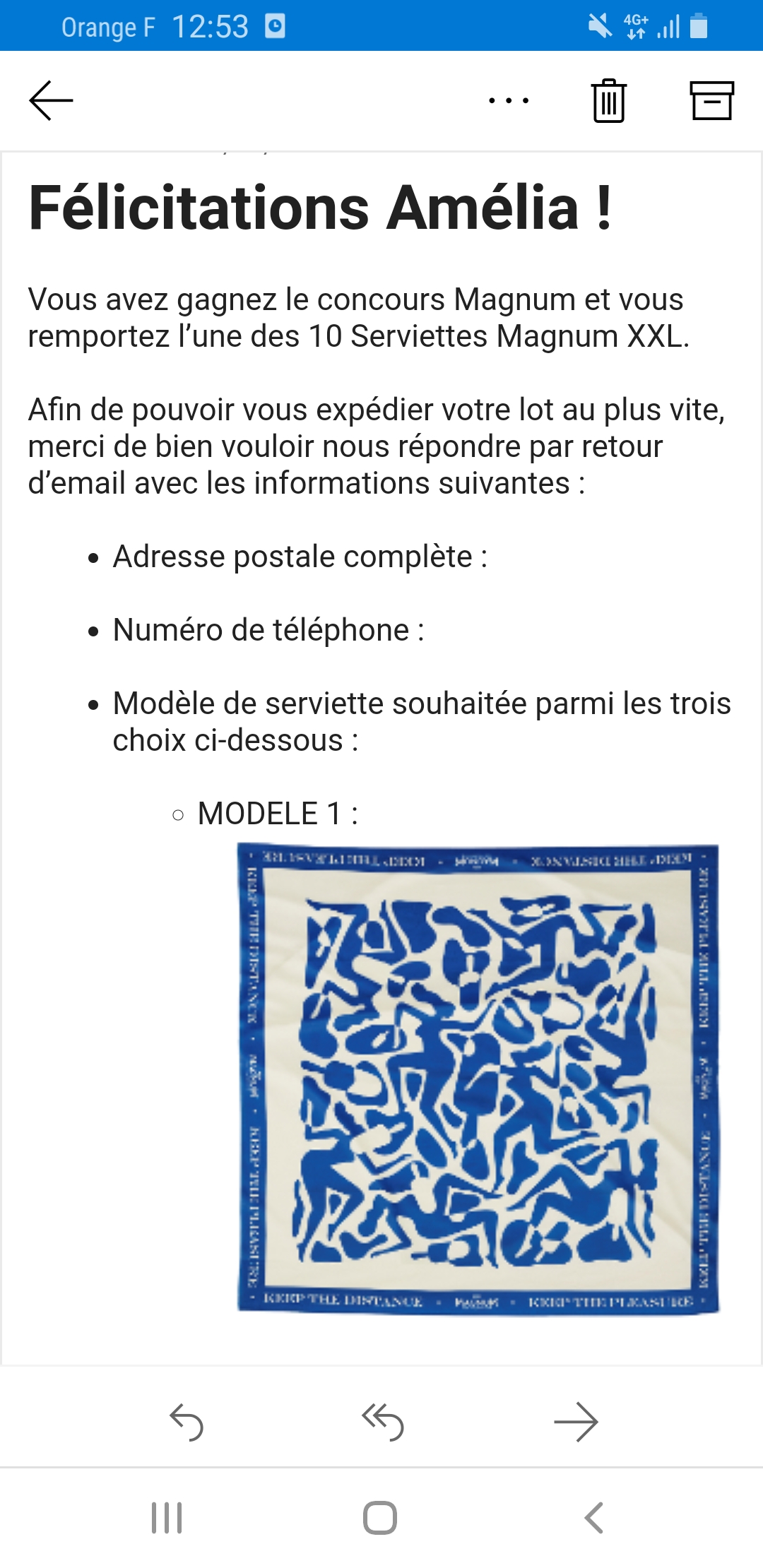The width and height of the screenshot is (763, 1568).
Task: Archive this email
Action: click(711, 100)
